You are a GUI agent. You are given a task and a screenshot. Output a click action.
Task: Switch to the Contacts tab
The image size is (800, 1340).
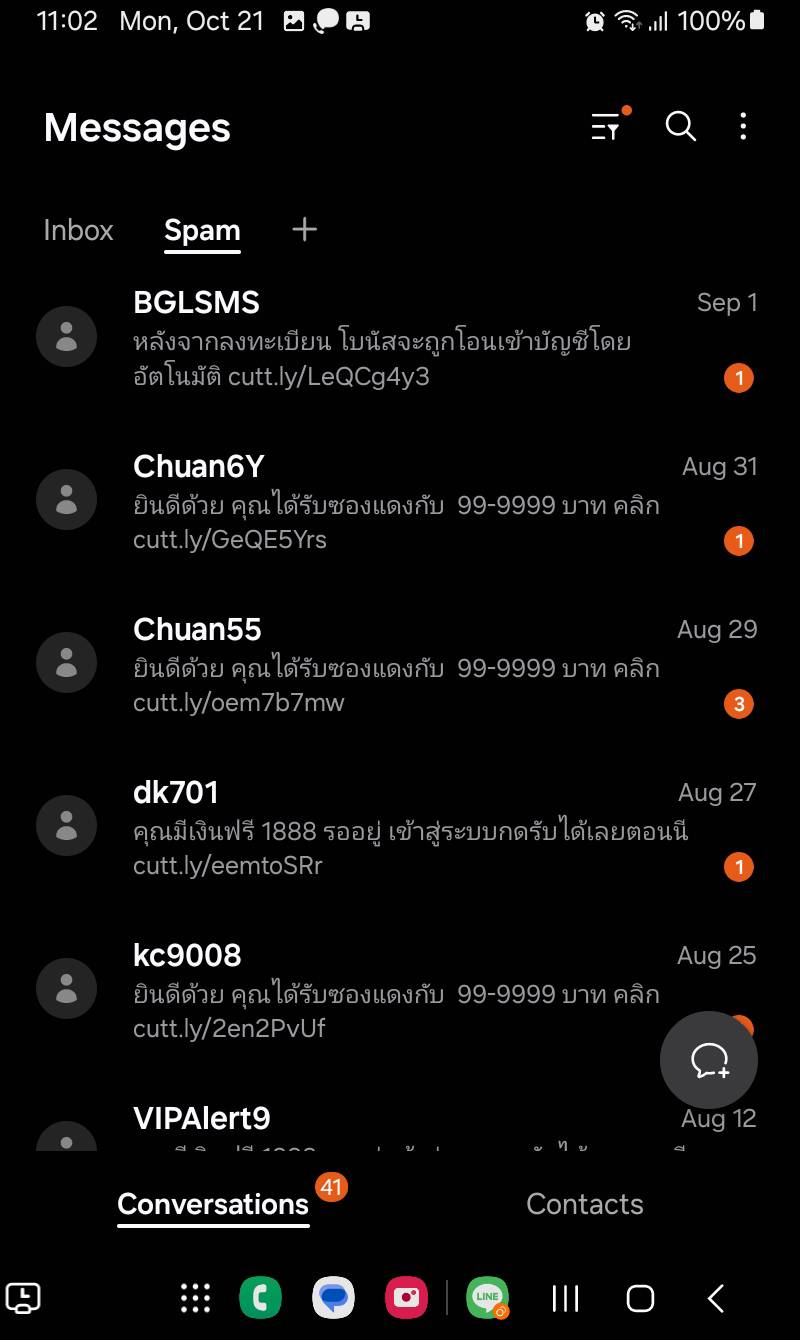[x=585, y=1204]
